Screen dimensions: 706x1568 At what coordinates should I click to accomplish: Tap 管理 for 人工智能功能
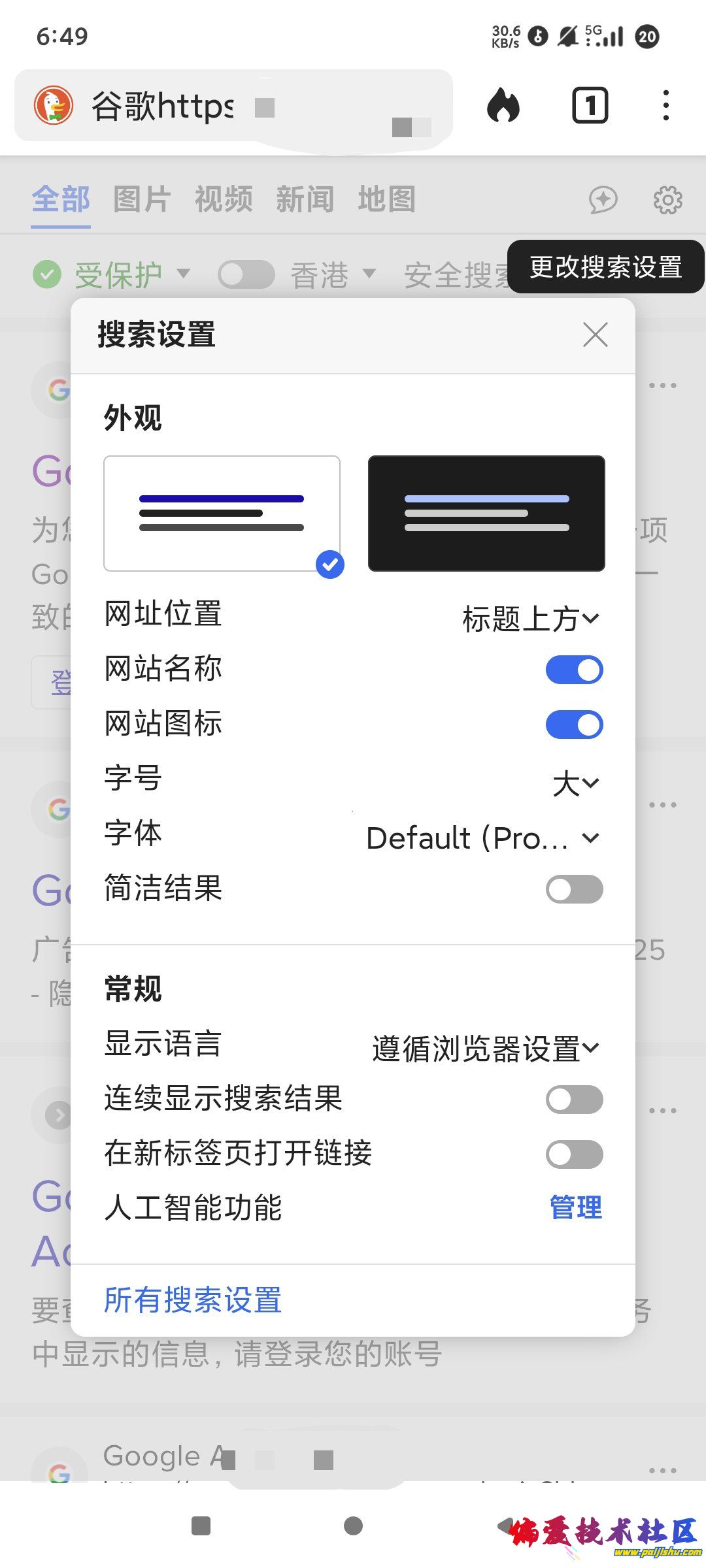coord(575,1207)
